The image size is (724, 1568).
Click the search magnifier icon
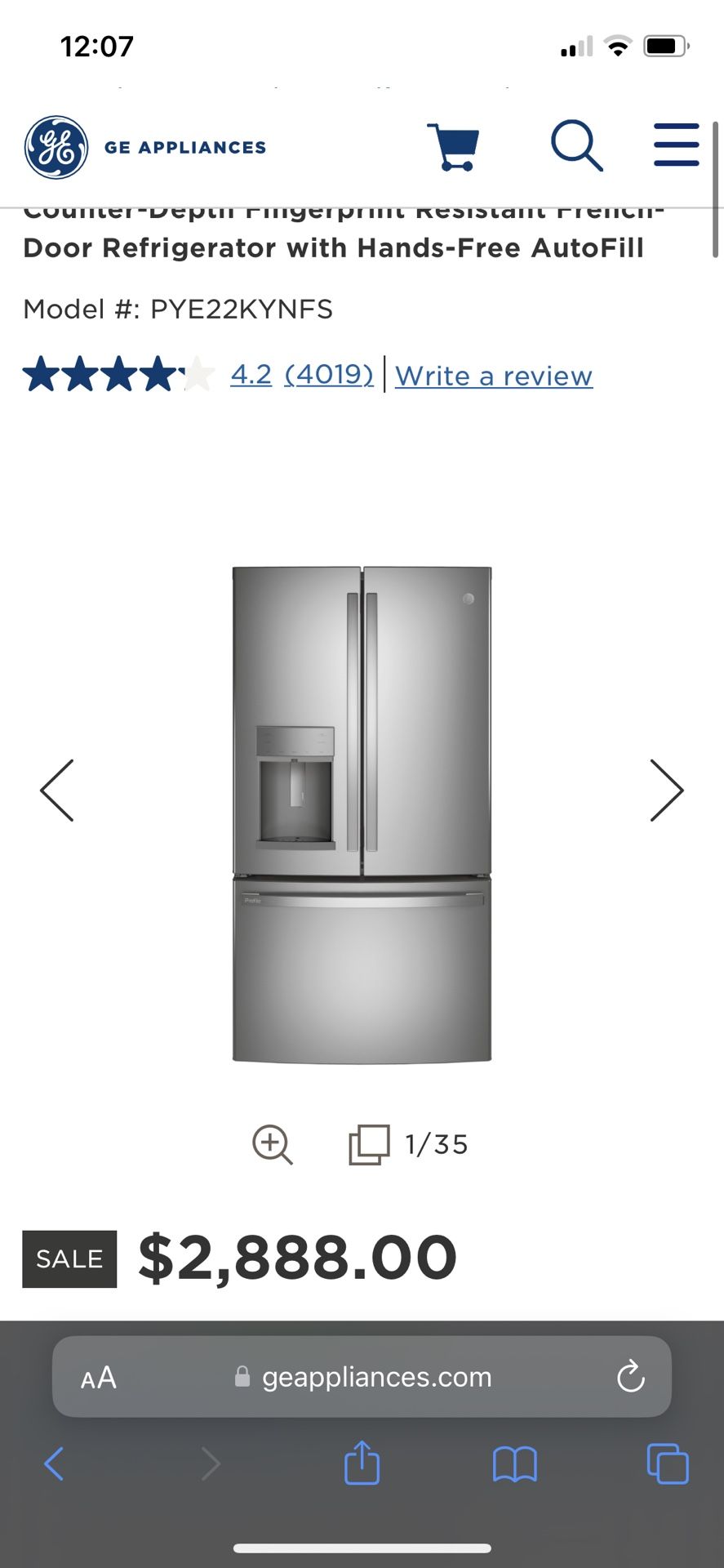[577, 145]
